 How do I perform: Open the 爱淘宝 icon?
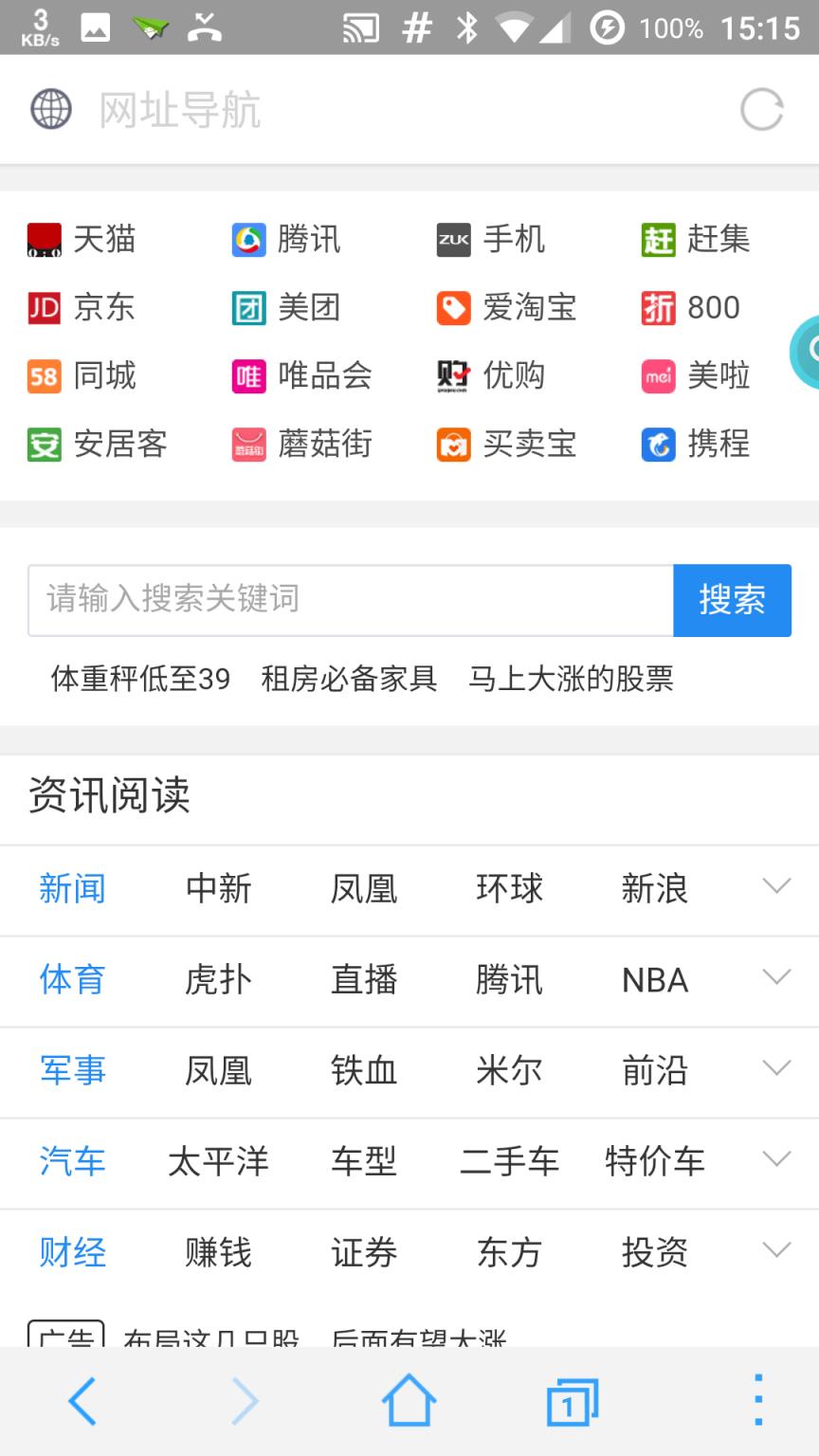point(512,308)
